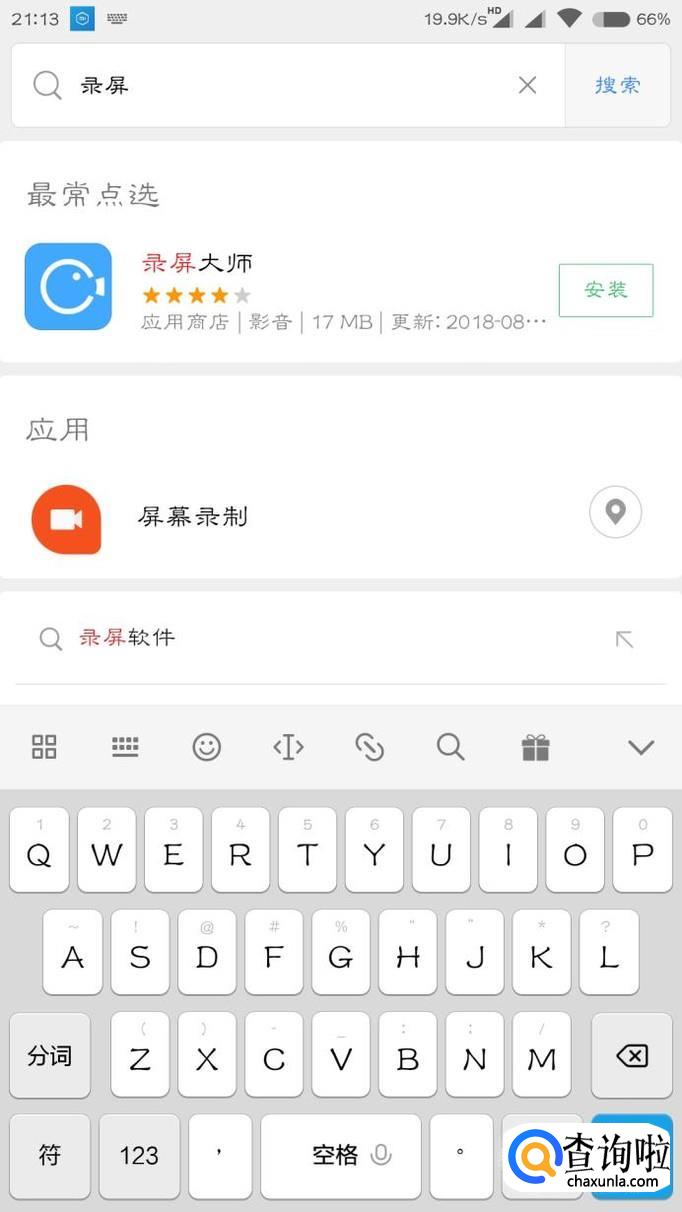Tap the location pin beside 屏幕录制
The width and height of the screenshot is (682, 1212).
615,513
